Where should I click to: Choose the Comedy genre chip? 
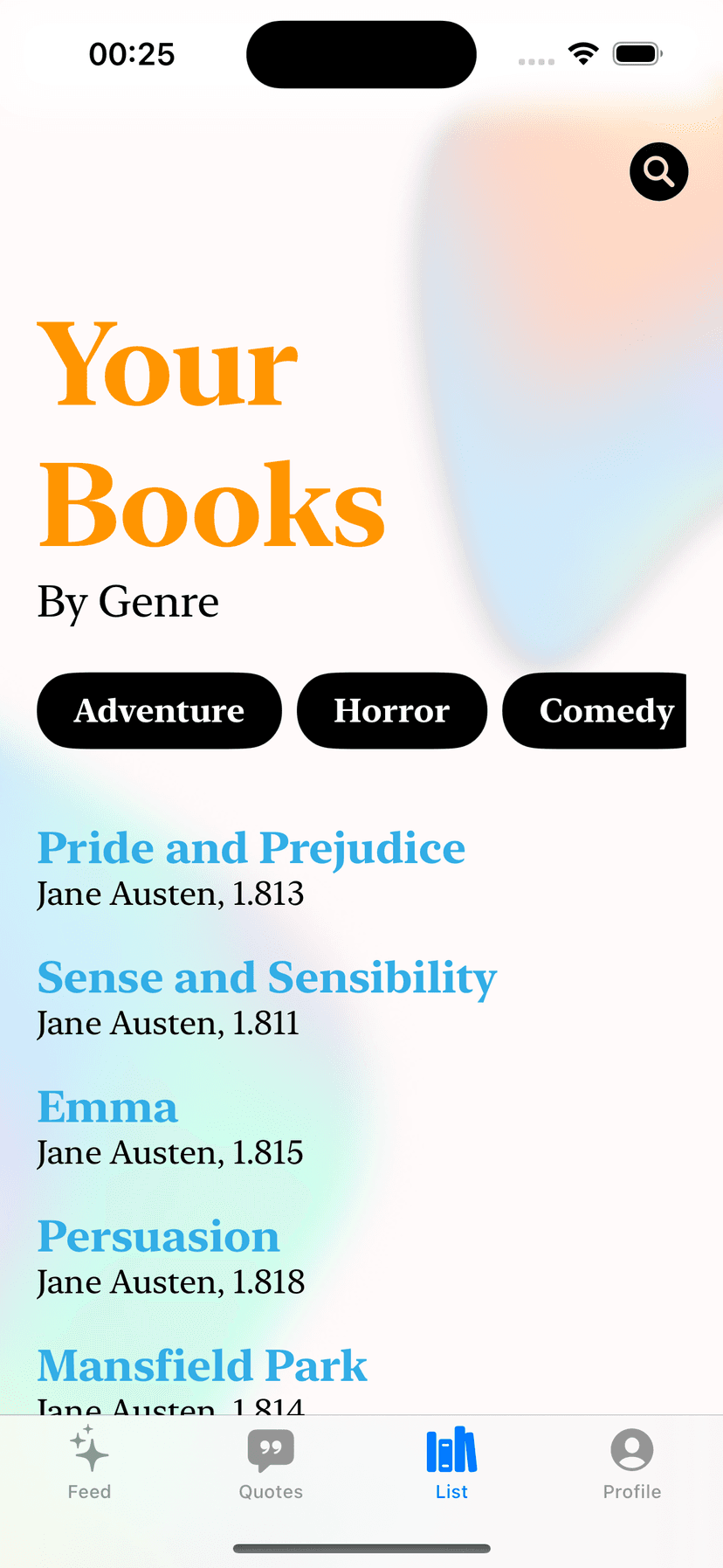click(x=602, y=710)
